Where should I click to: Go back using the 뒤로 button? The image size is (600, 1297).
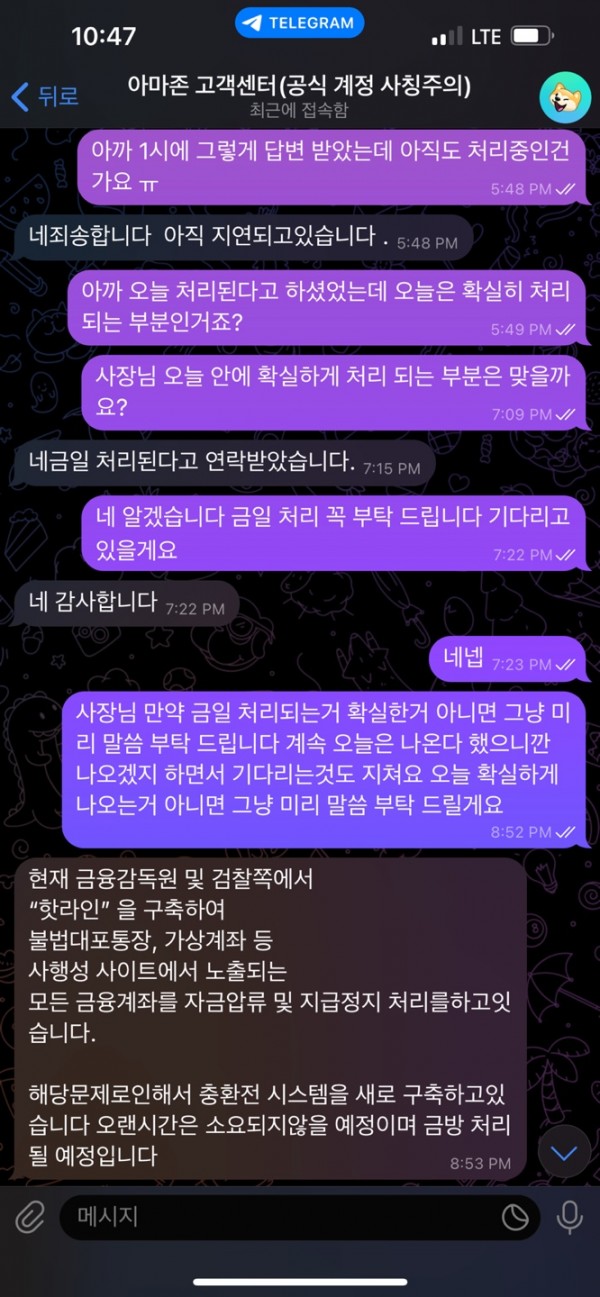point(45,96)
